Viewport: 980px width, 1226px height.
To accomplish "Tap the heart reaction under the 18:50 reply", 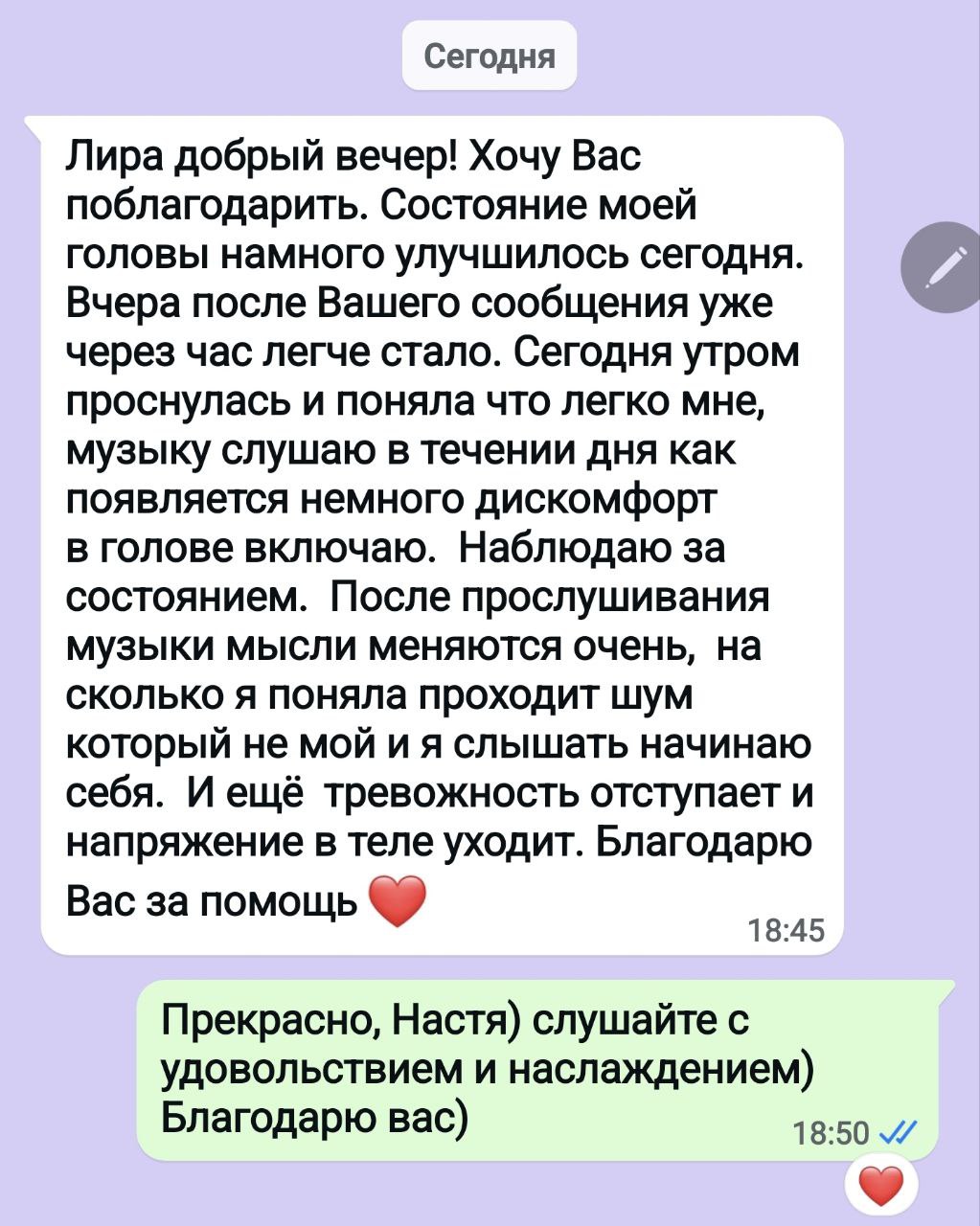I will pyautogui.click(x=880, y=1186).
